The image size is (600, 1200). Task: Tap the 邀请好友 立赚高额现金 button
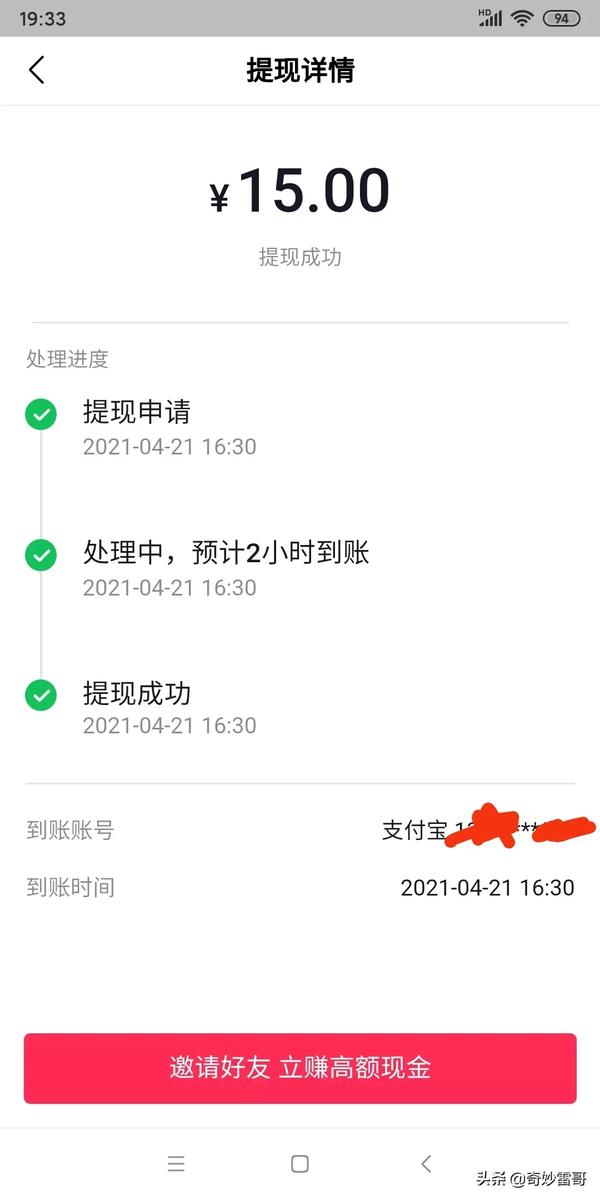pyautogui.click(x=300, y=1068)
